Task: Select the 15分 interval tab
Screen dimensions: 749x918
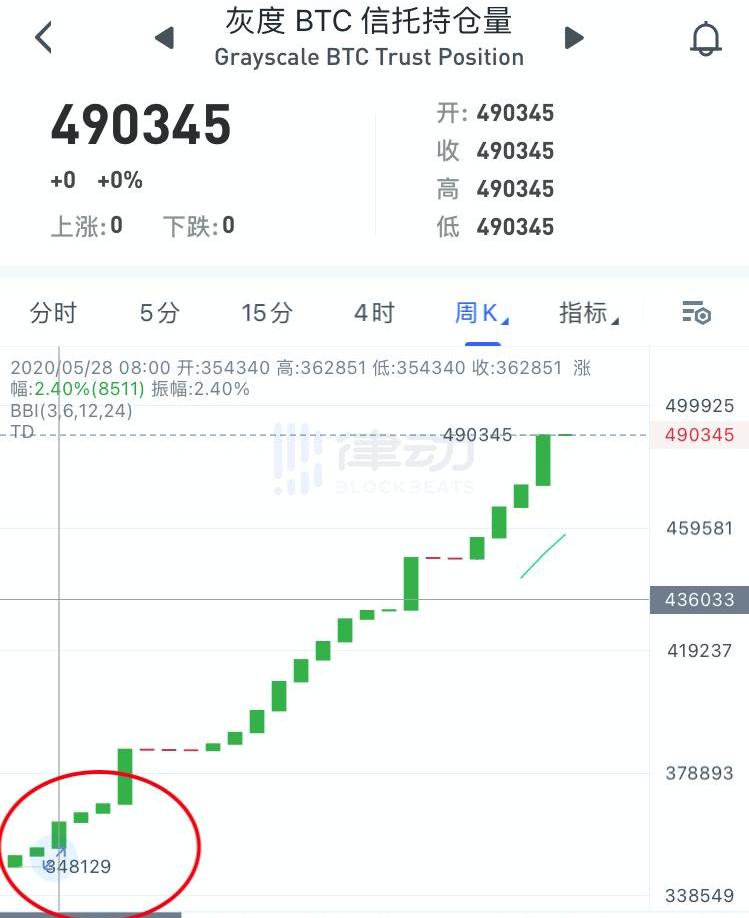Action: pyautogui.click(x=267, y=313)
